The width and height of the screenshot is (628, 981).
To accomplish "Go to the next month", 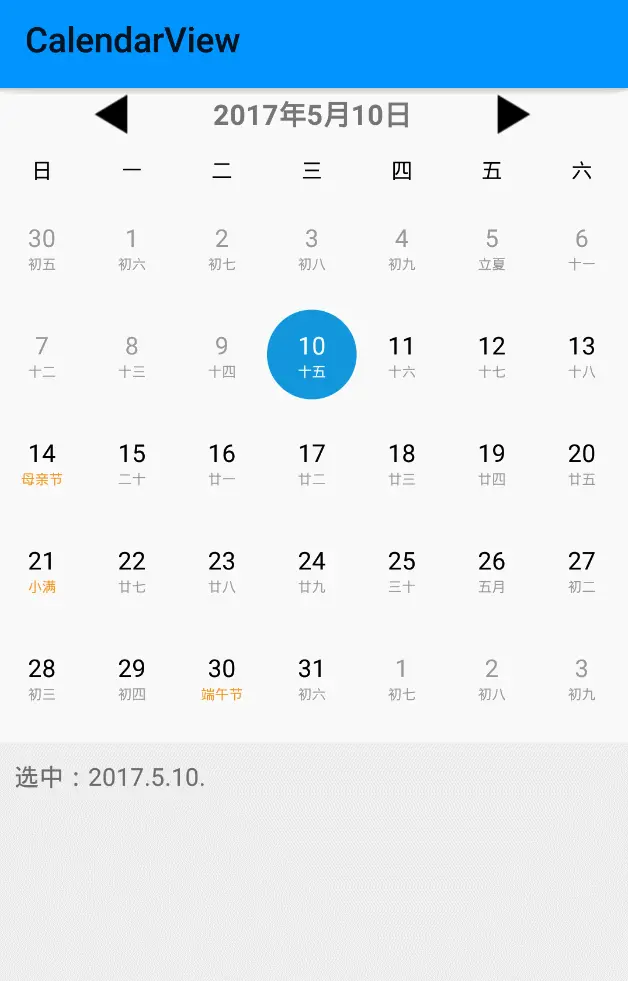I will pyautogui.click(x=513, y=115).
